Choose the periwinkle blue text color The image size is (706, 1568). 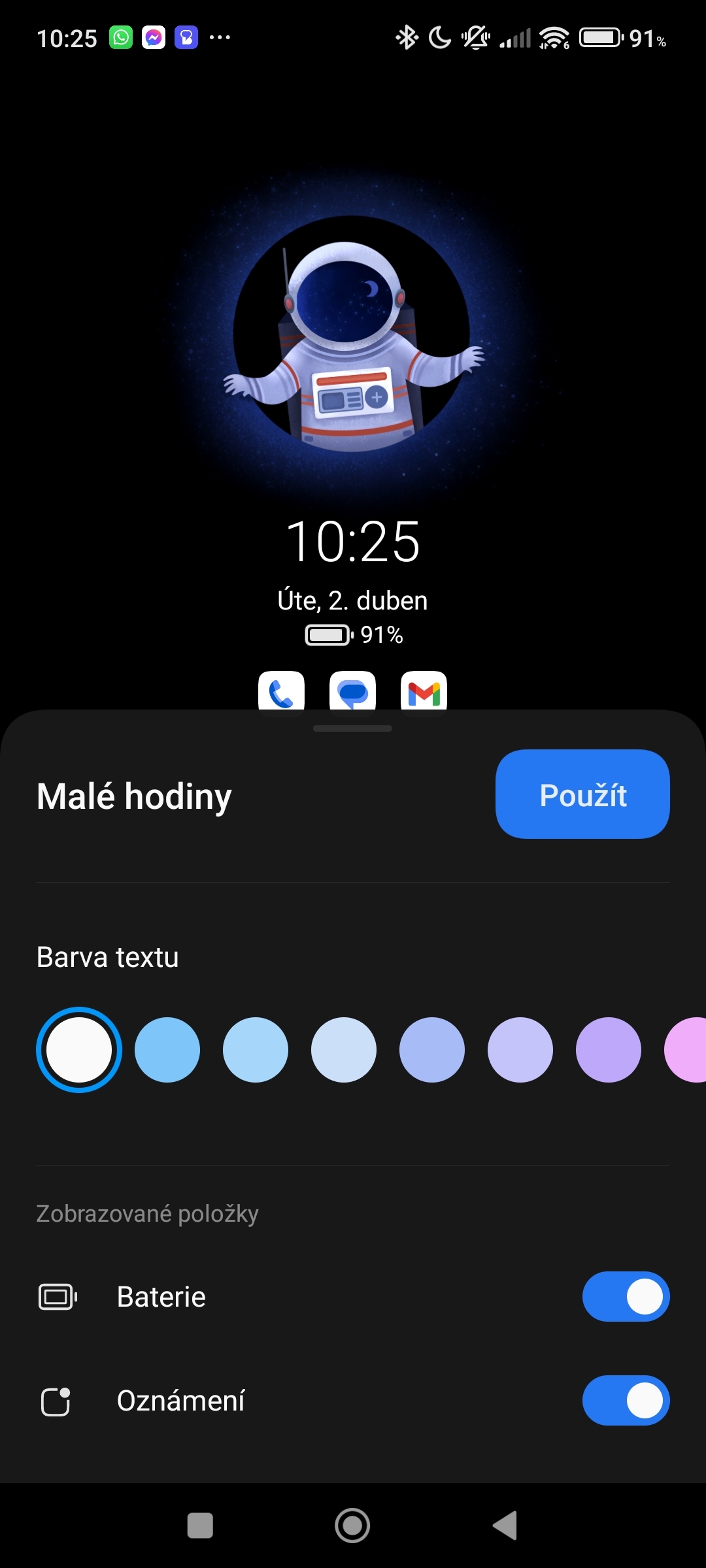432,1050
